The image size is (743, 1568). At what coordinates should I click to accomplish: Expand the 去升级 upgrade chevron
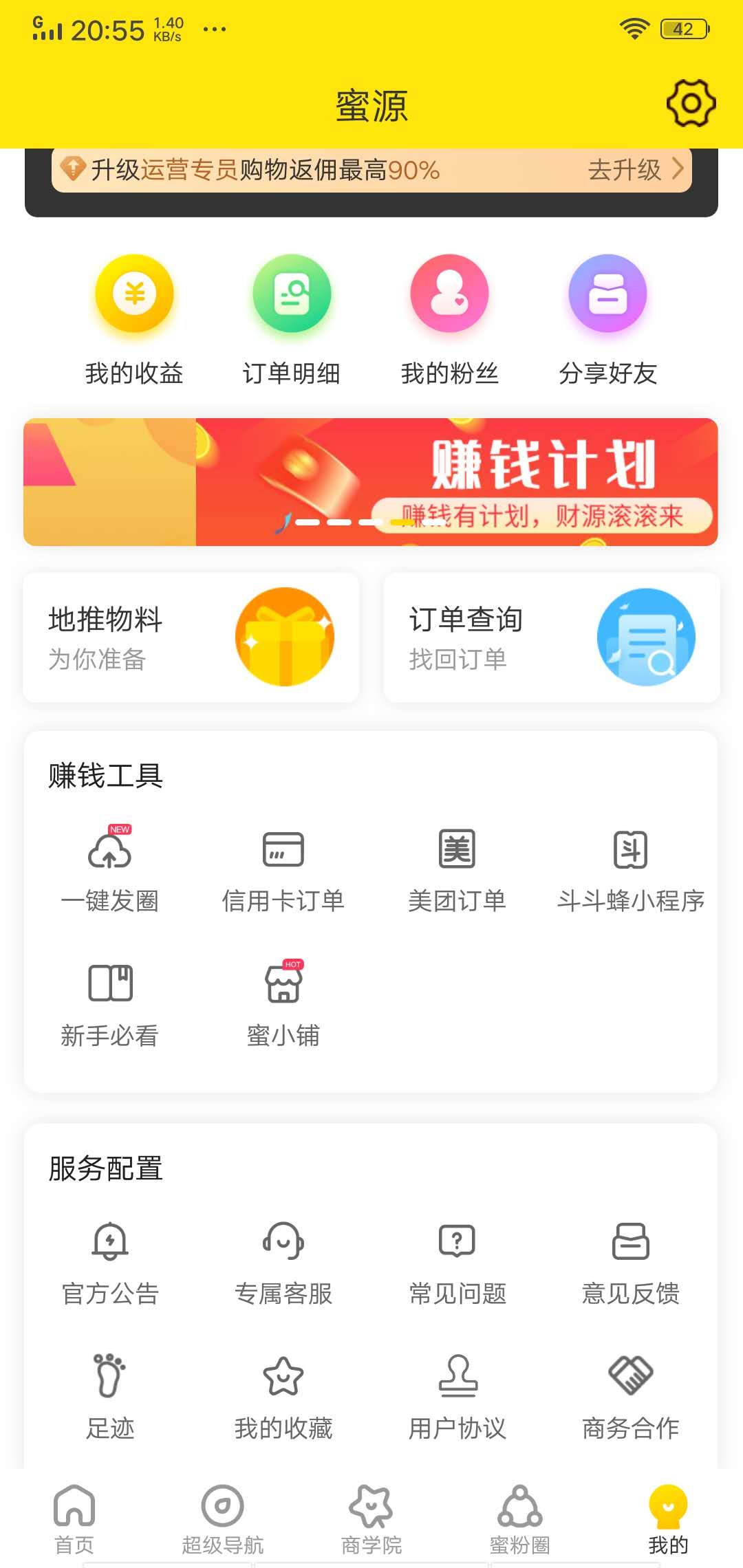click(x=677, y=171)
